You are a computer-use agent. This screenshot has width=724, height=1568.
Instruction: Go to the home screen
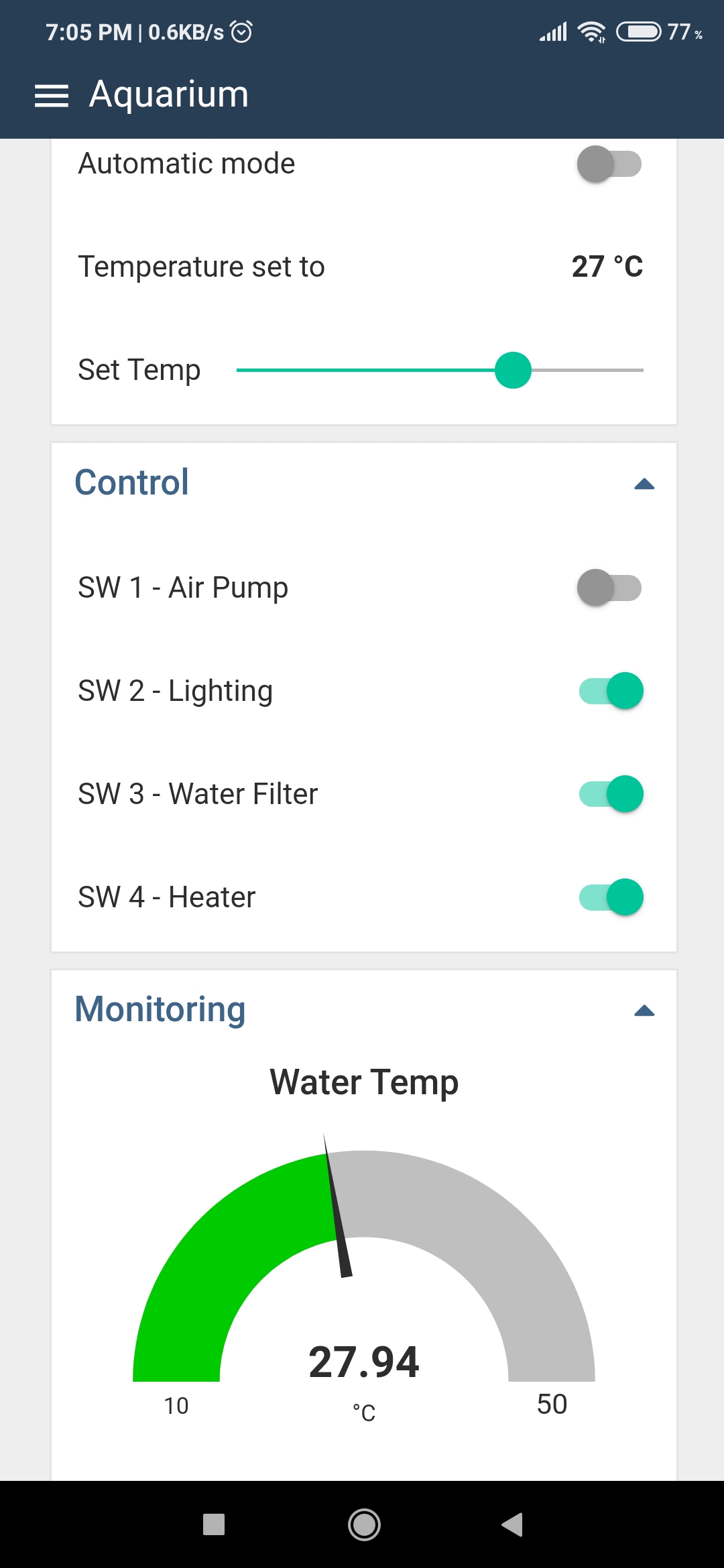[x=364, y=1524]
